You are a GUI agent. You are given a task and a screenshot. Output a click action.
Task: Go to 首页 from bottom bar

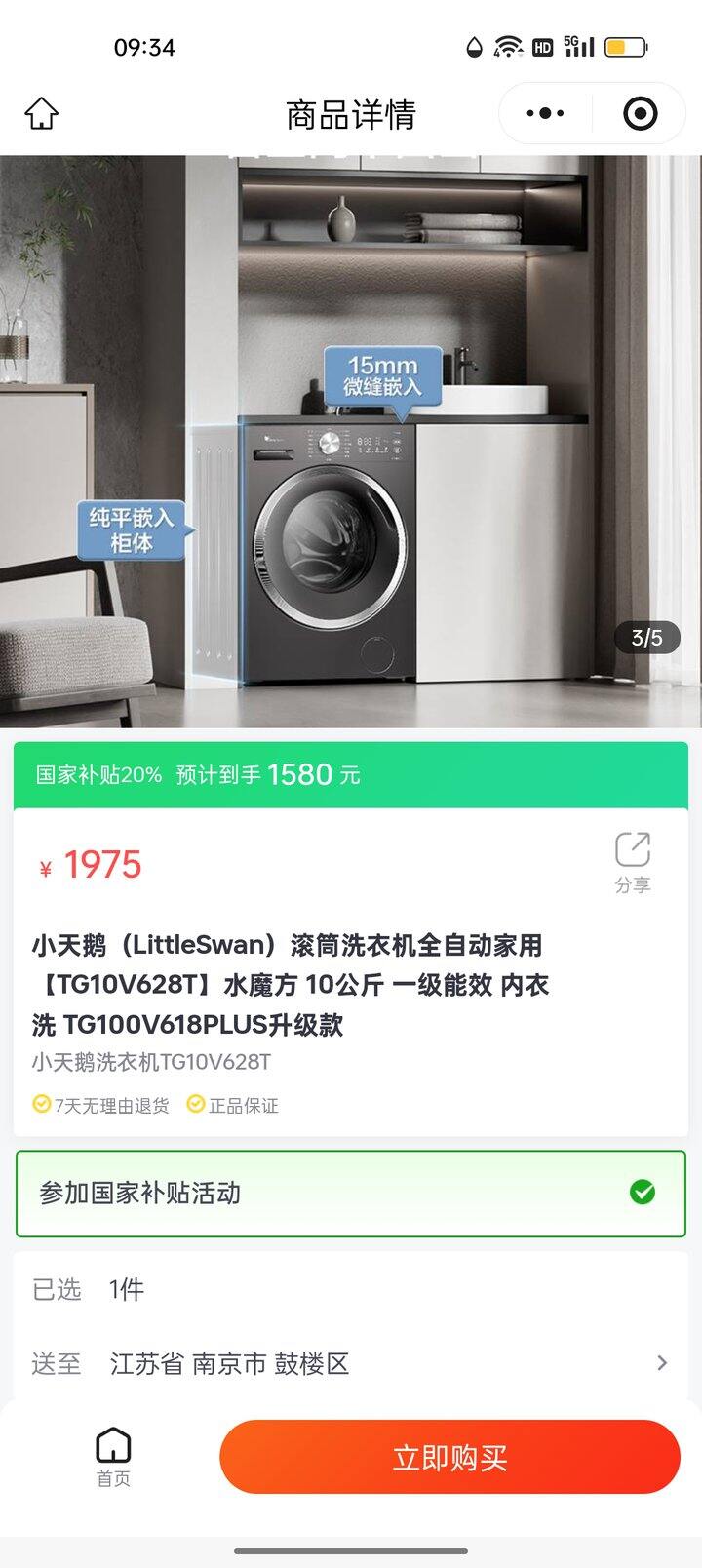113,1457
